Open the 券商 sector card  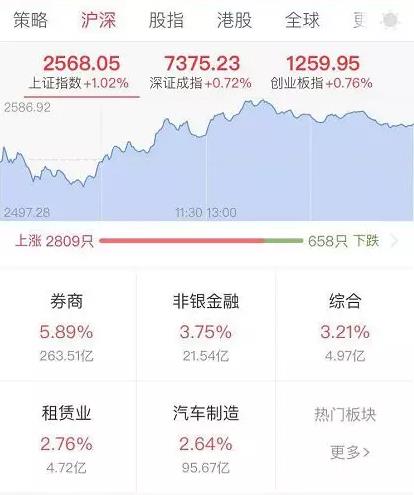coord(67,327)
